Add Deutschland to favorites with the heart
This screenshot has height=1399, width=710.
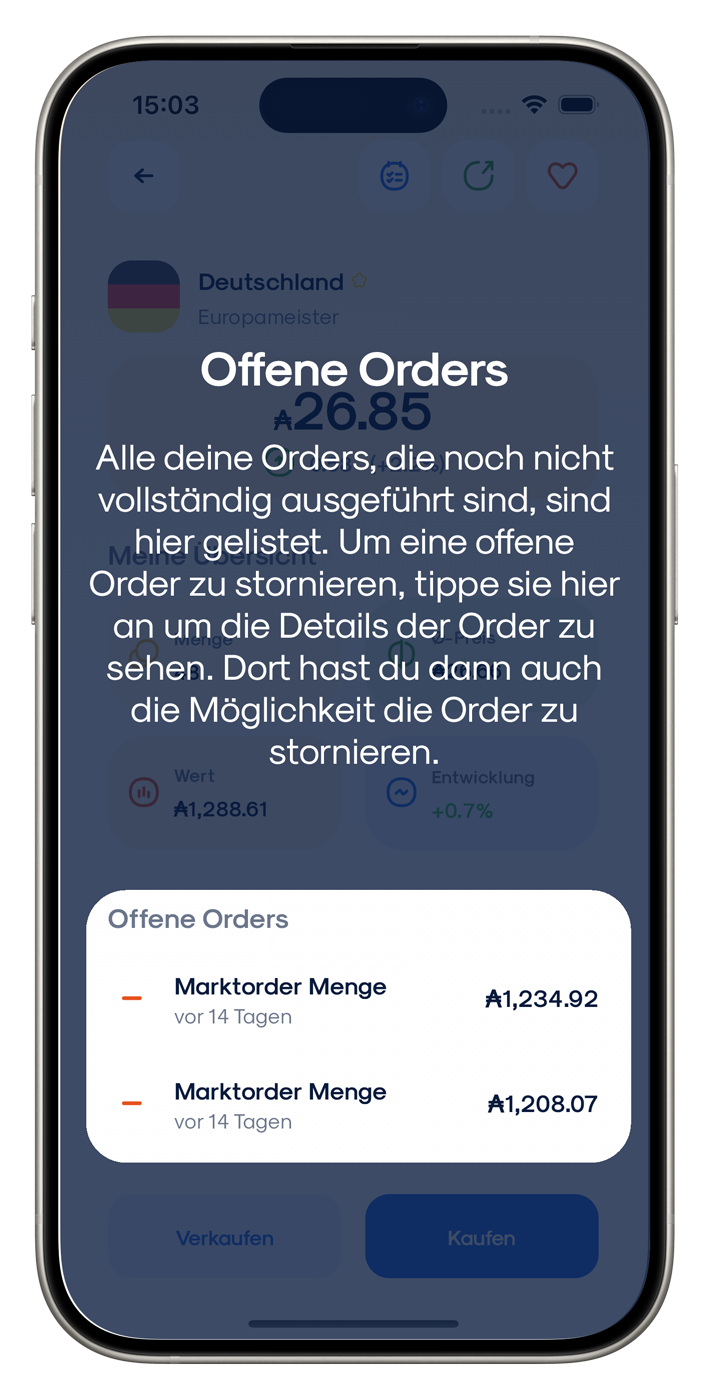click(562, 176)
